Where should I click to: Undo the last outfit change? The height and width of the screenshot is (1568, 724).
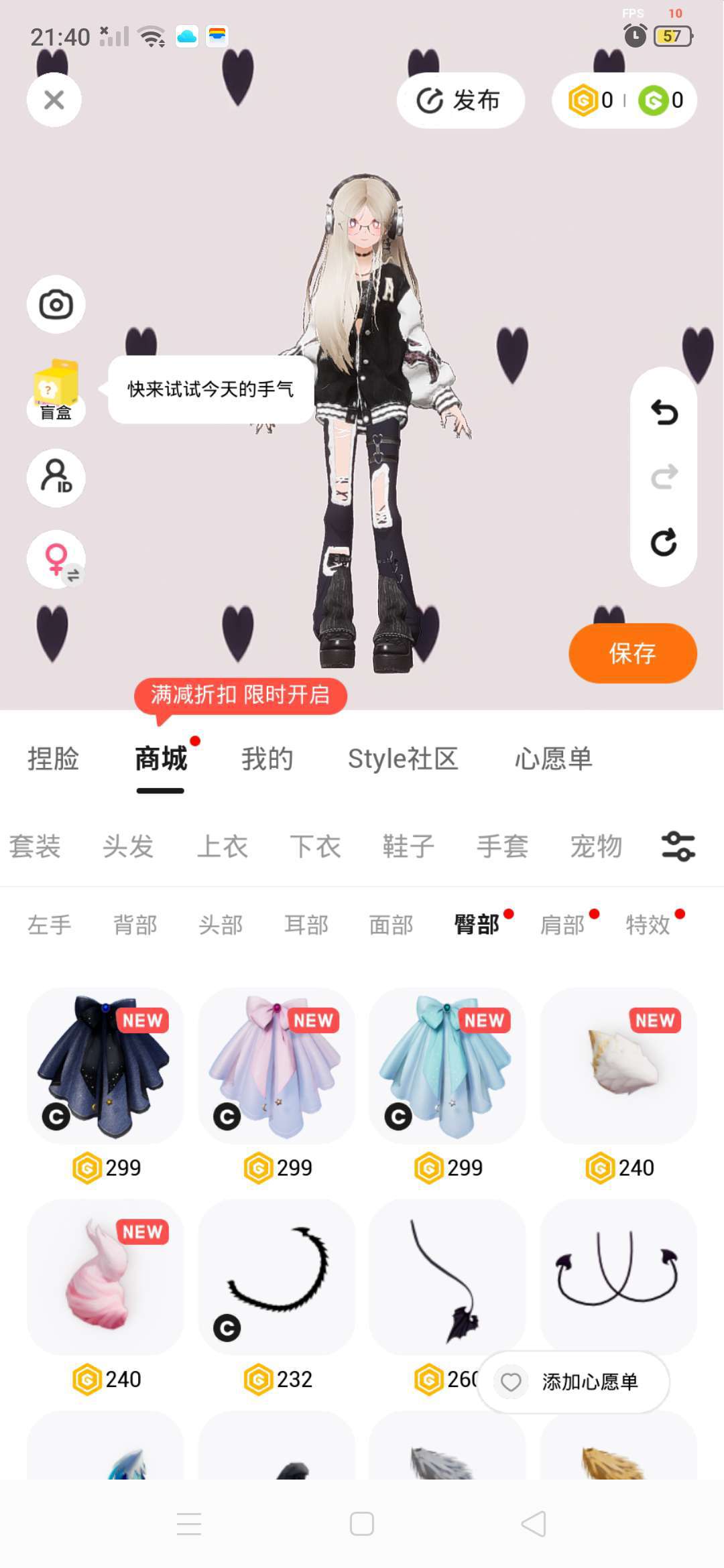(x=664, y=412)
